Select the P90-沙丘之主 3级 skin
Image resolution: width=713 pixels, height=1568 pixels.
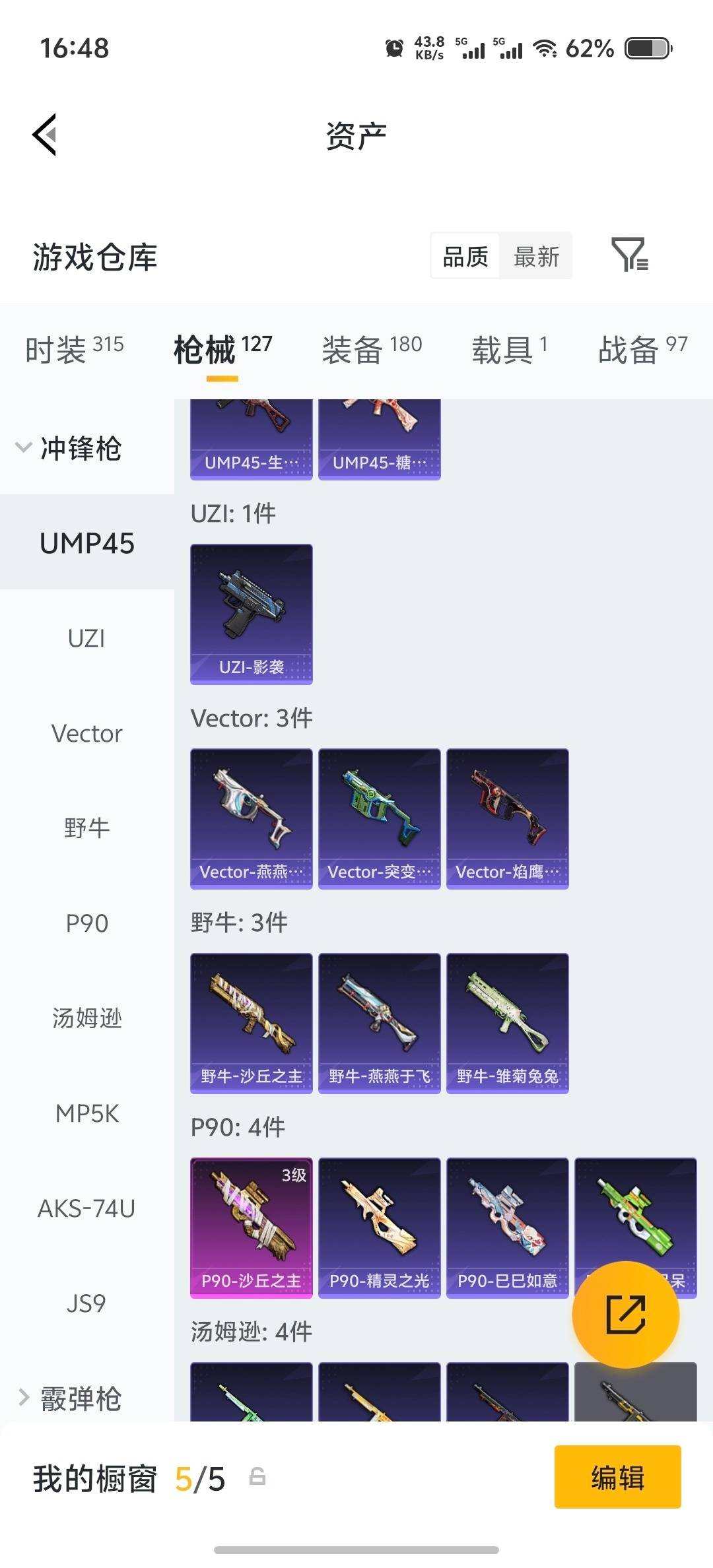pyautogui.click(x=251, y=1224)
